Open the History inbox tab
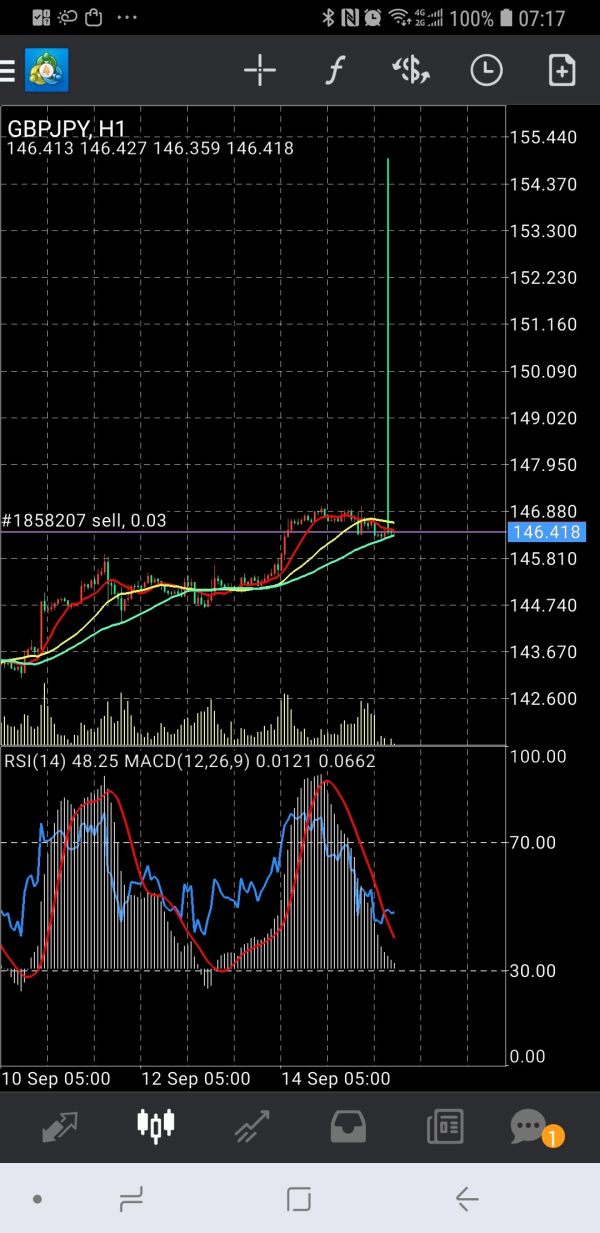Image resolution: width=600 pixels, height=1233 pixels. (x=348, y=1126)
